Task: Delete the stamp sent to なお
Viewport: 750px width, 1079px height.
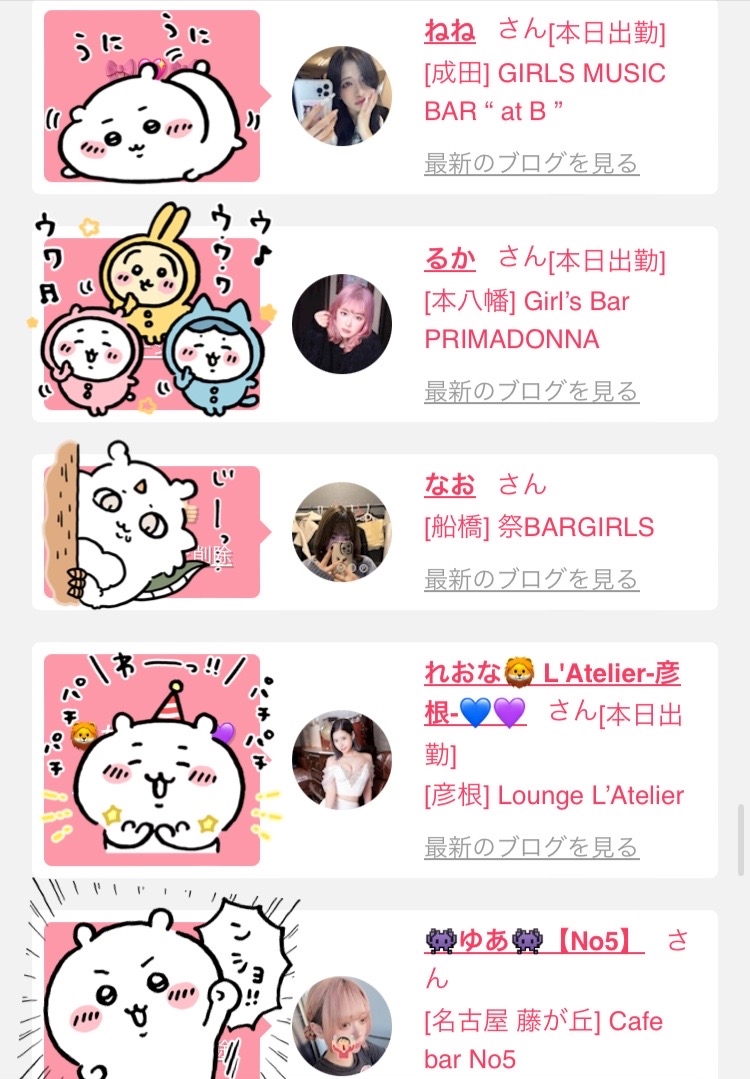Action: coord(216,557)
